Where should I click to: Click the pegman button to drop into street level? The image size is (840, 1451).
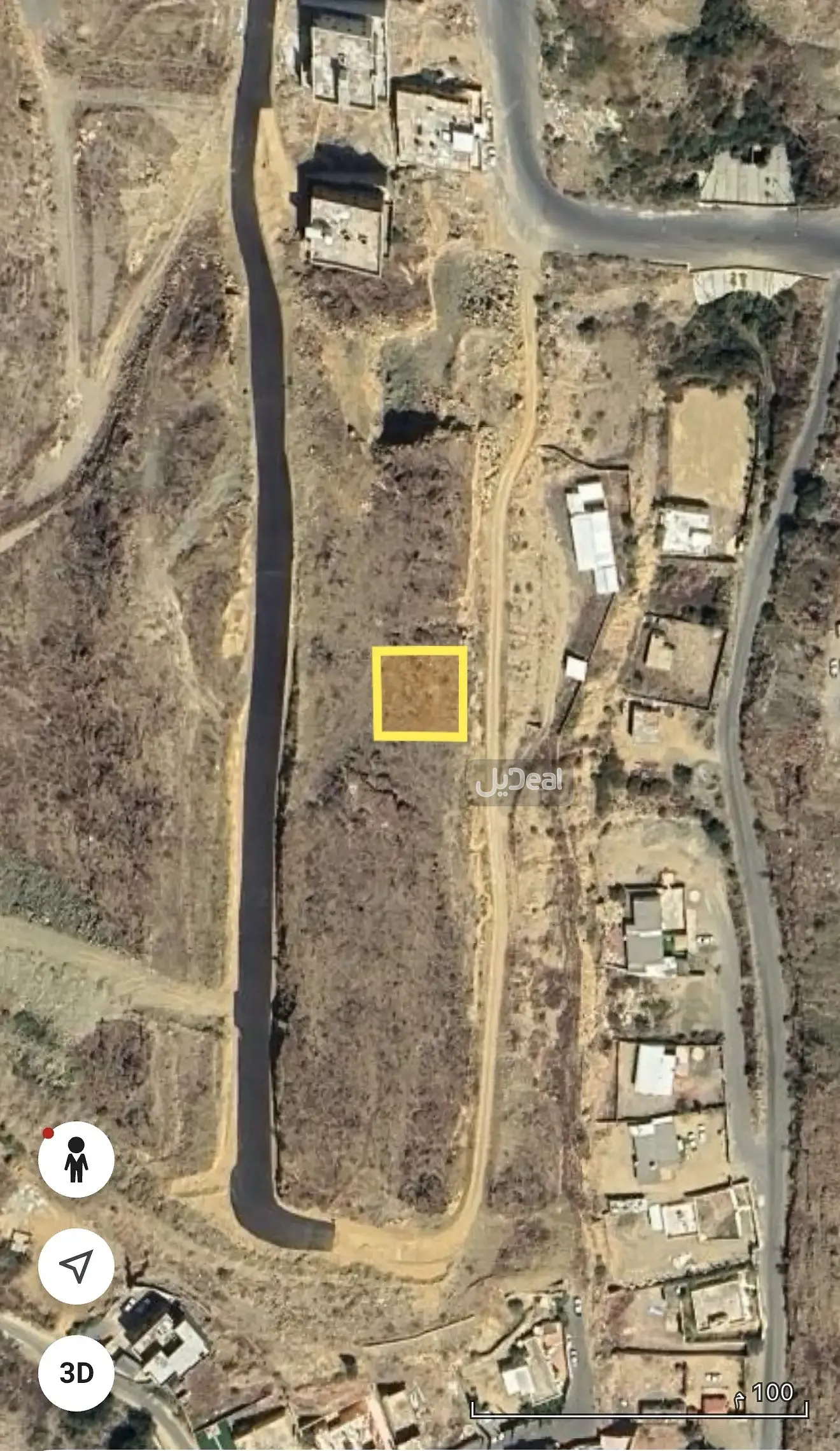point(76,1160)
